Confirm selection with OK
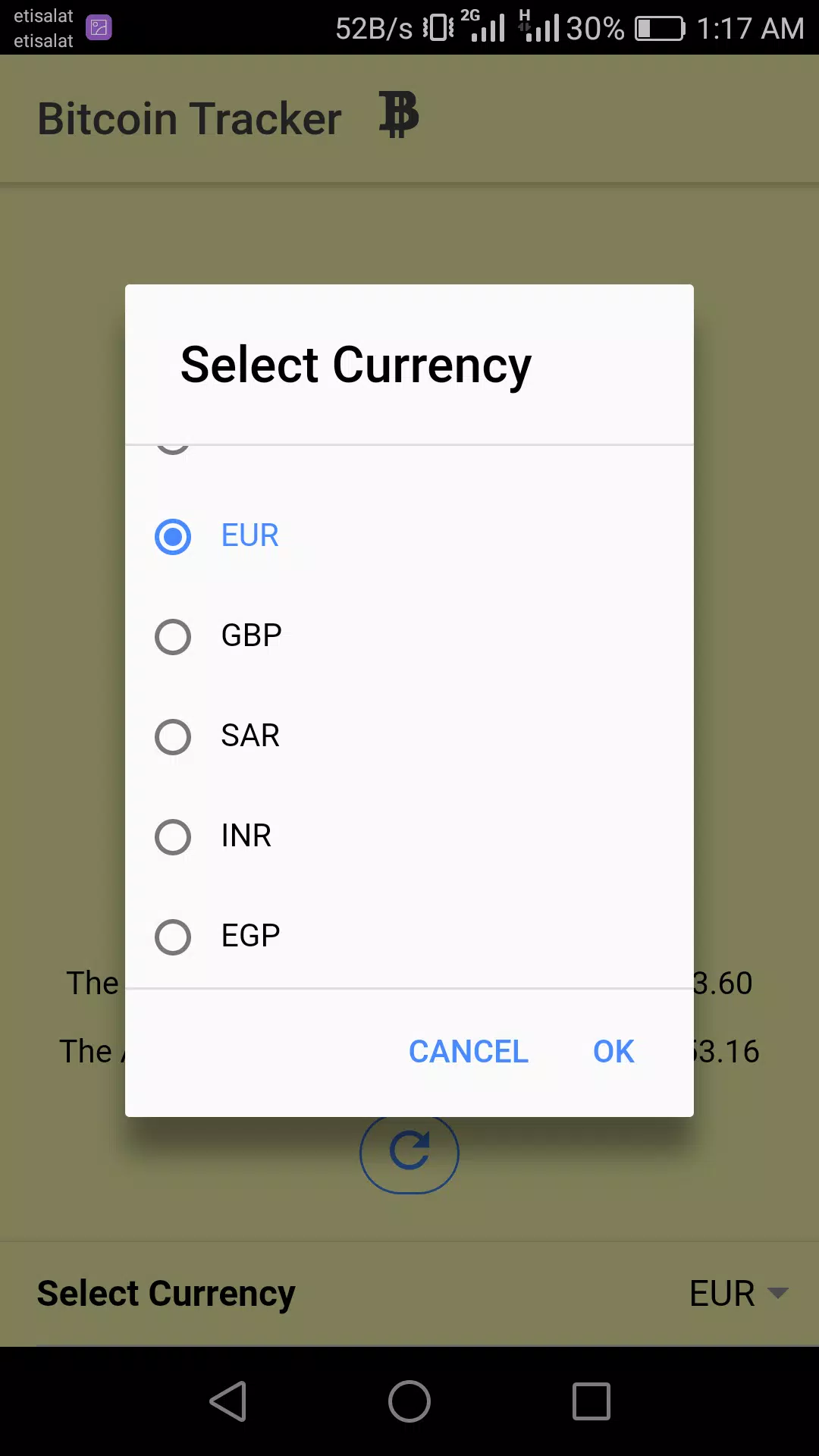 [613, 1052]
